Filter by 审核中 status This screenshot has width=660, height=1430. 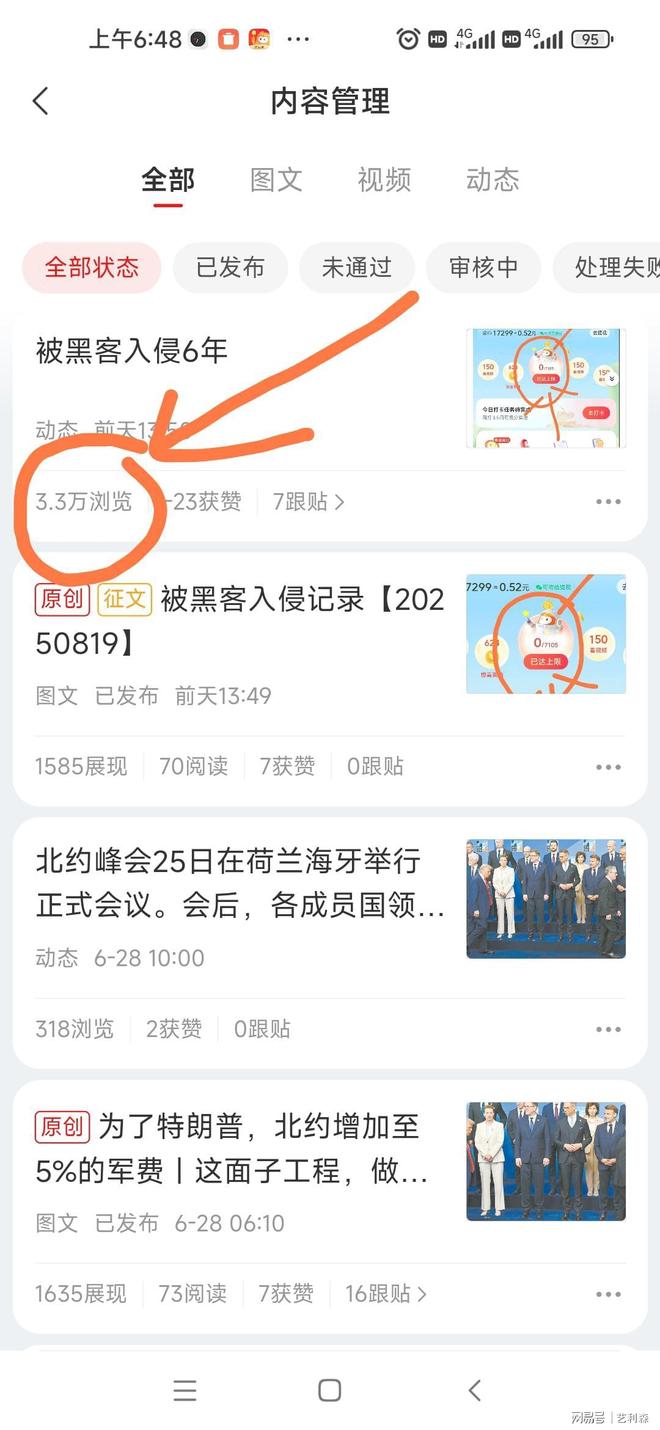(x=483, y=268)
